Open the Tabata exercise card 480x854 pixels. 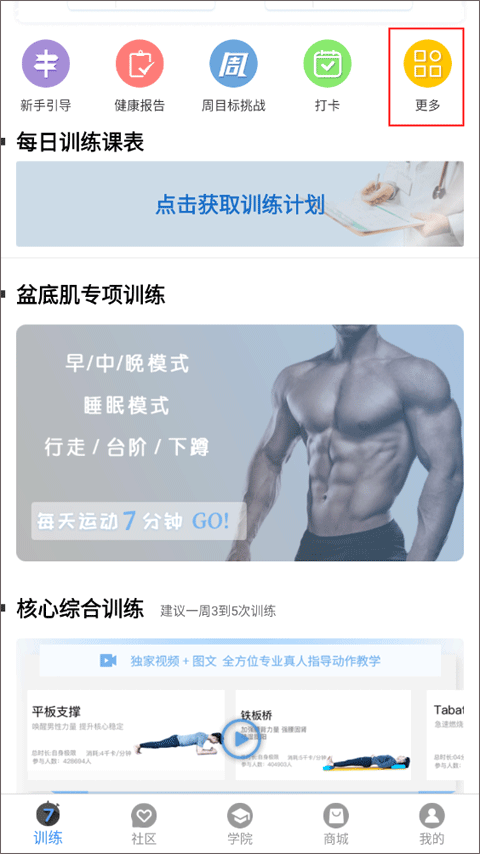click(445, 735)
